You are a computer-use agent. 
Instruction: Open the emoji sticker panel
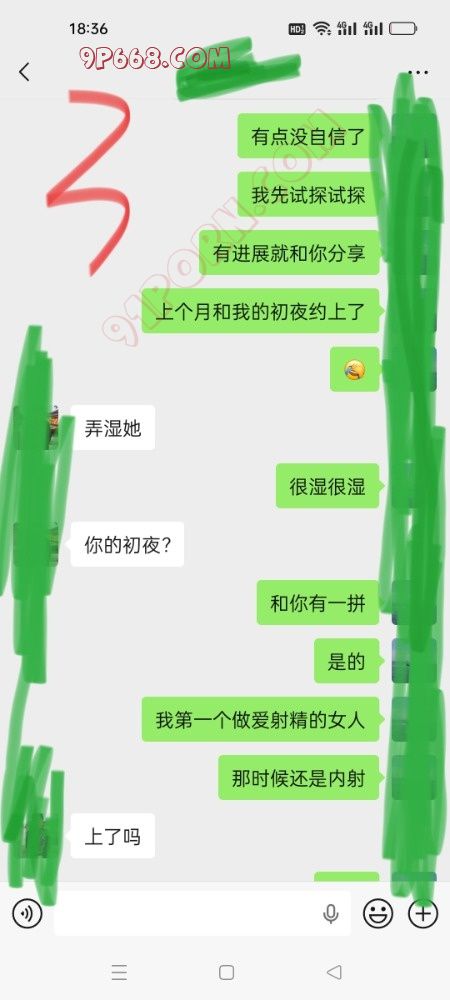point(378,913)
